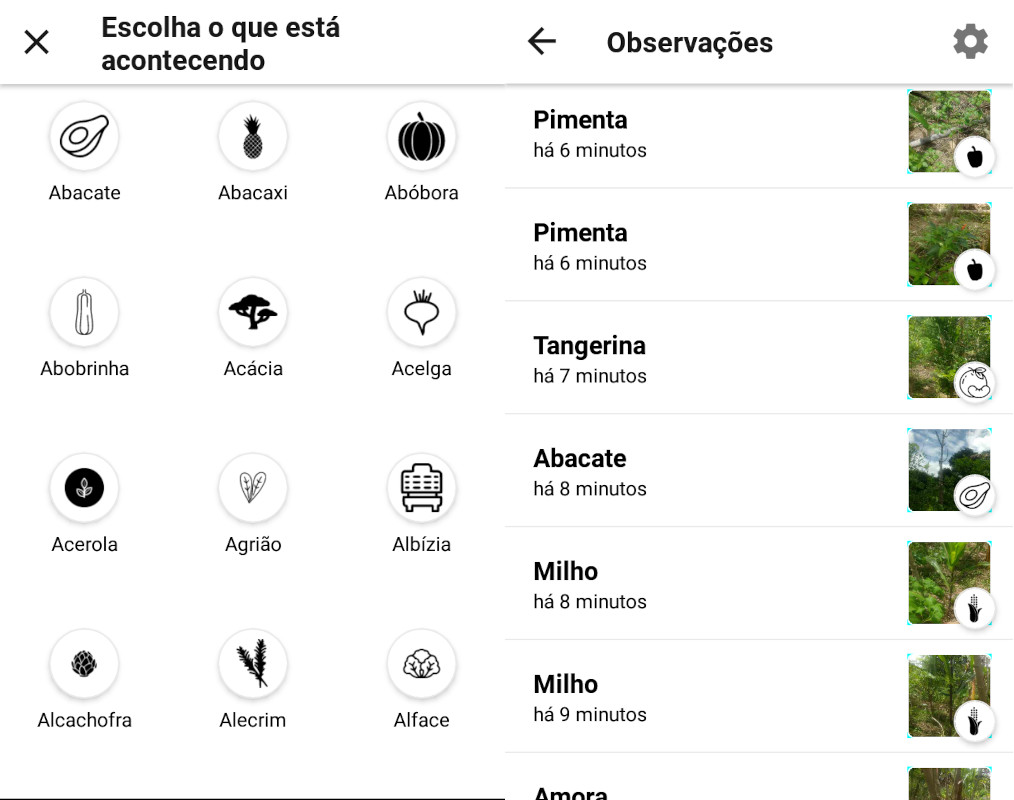Open the settings gear
The width and height of the screenshot is (1014, 800).
(x=969, y=42)
